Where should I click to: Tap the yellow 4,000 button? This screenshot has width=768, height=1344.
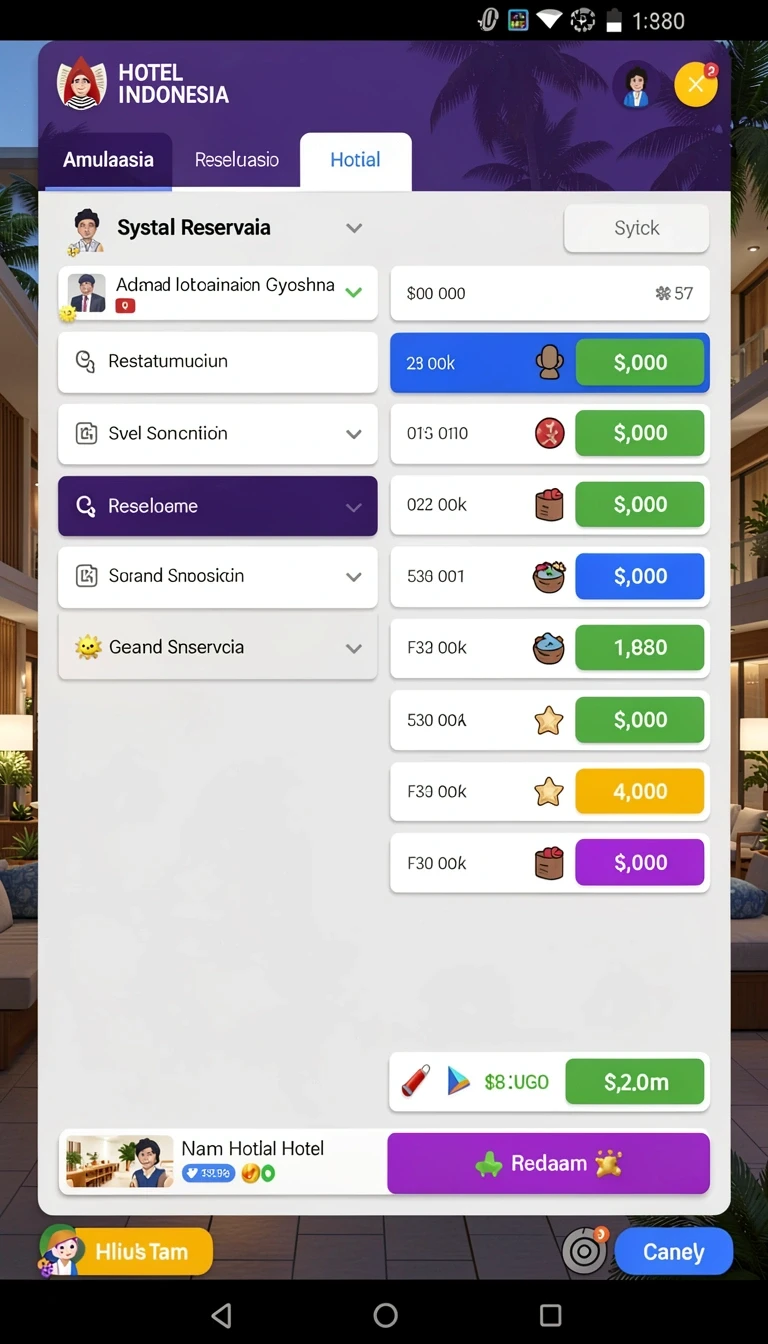click(640, 792)
